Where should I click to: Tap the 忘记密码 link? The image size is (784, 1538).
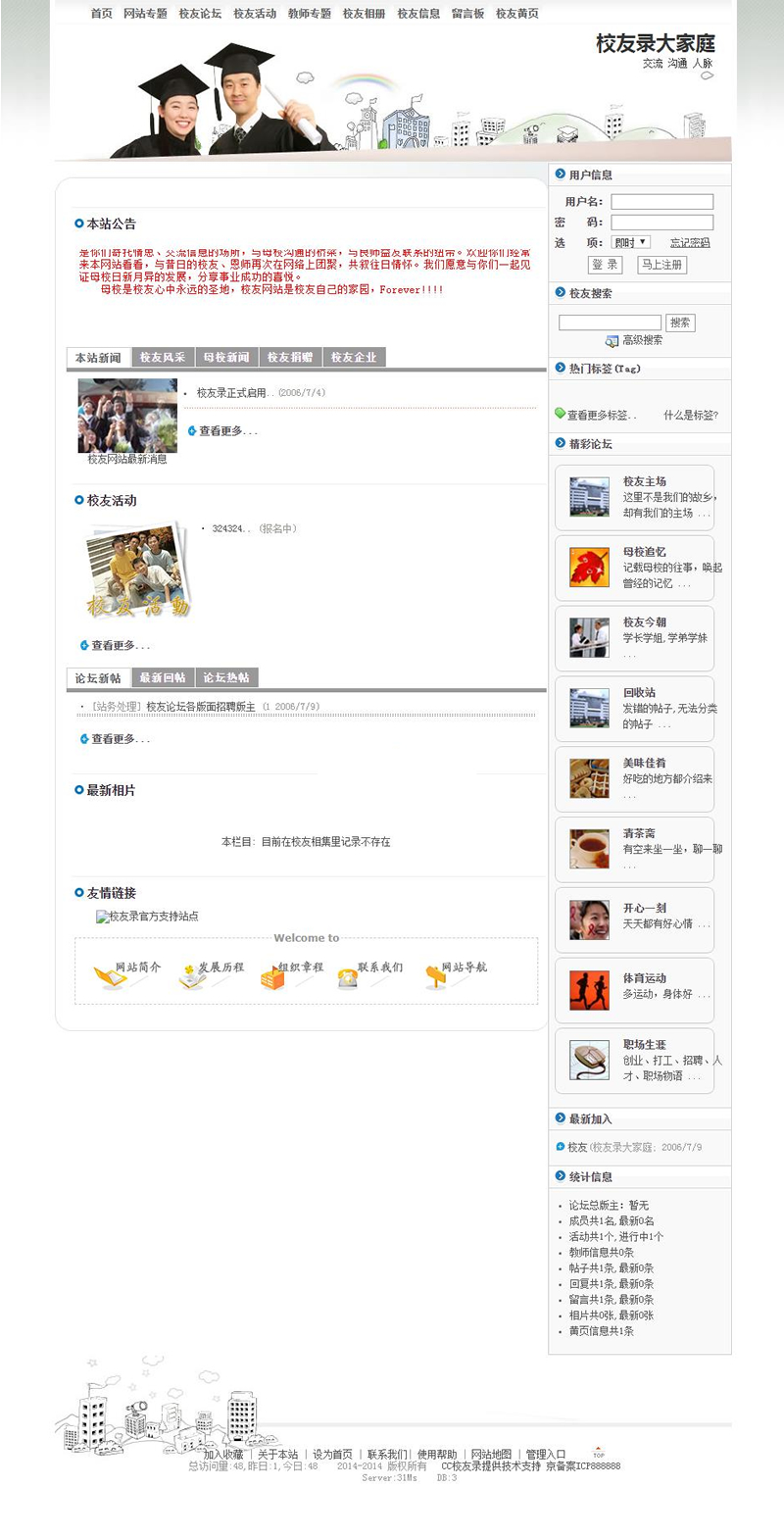(690, 243)
